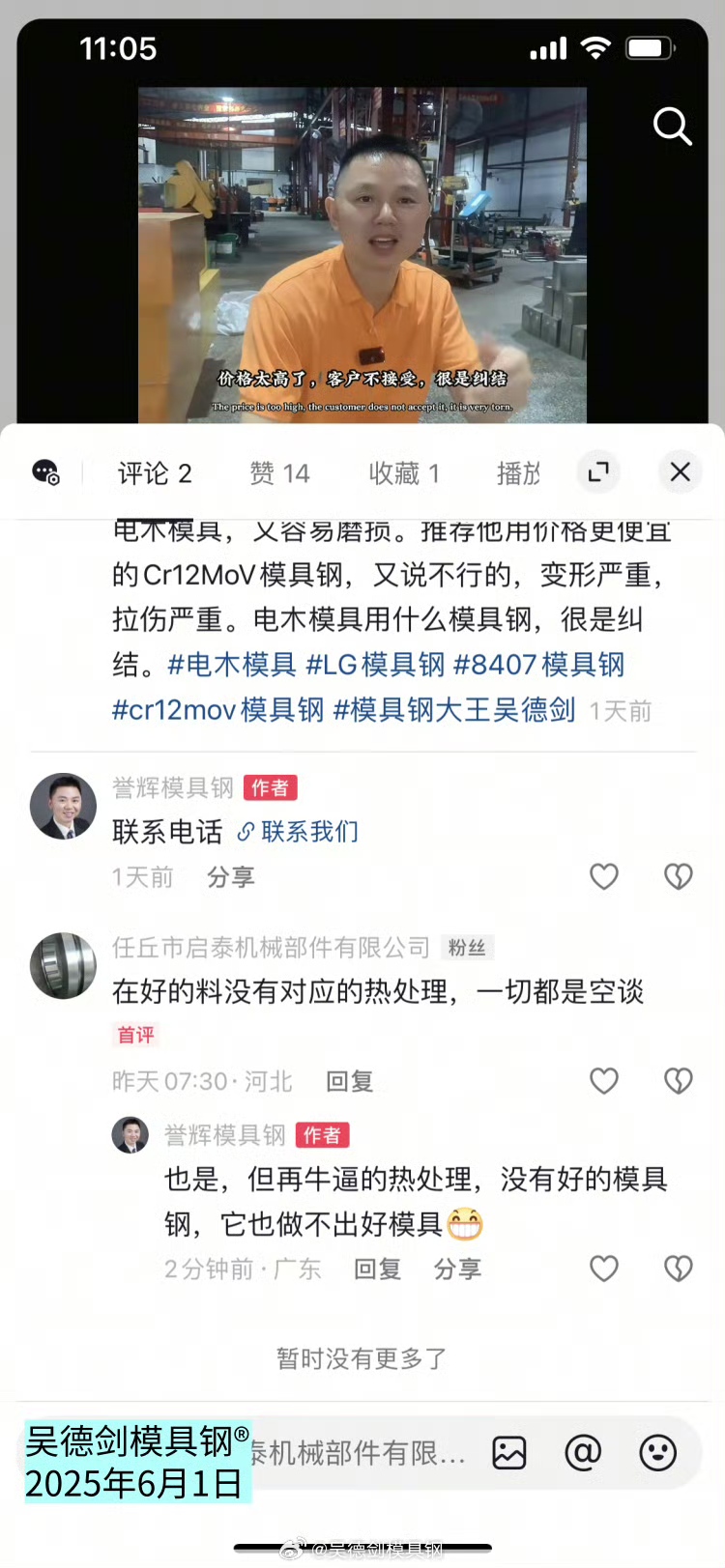Open the emoji picker
Image resolution: width=725 pixels, height=1568 pixels.
pos(657,1452)
